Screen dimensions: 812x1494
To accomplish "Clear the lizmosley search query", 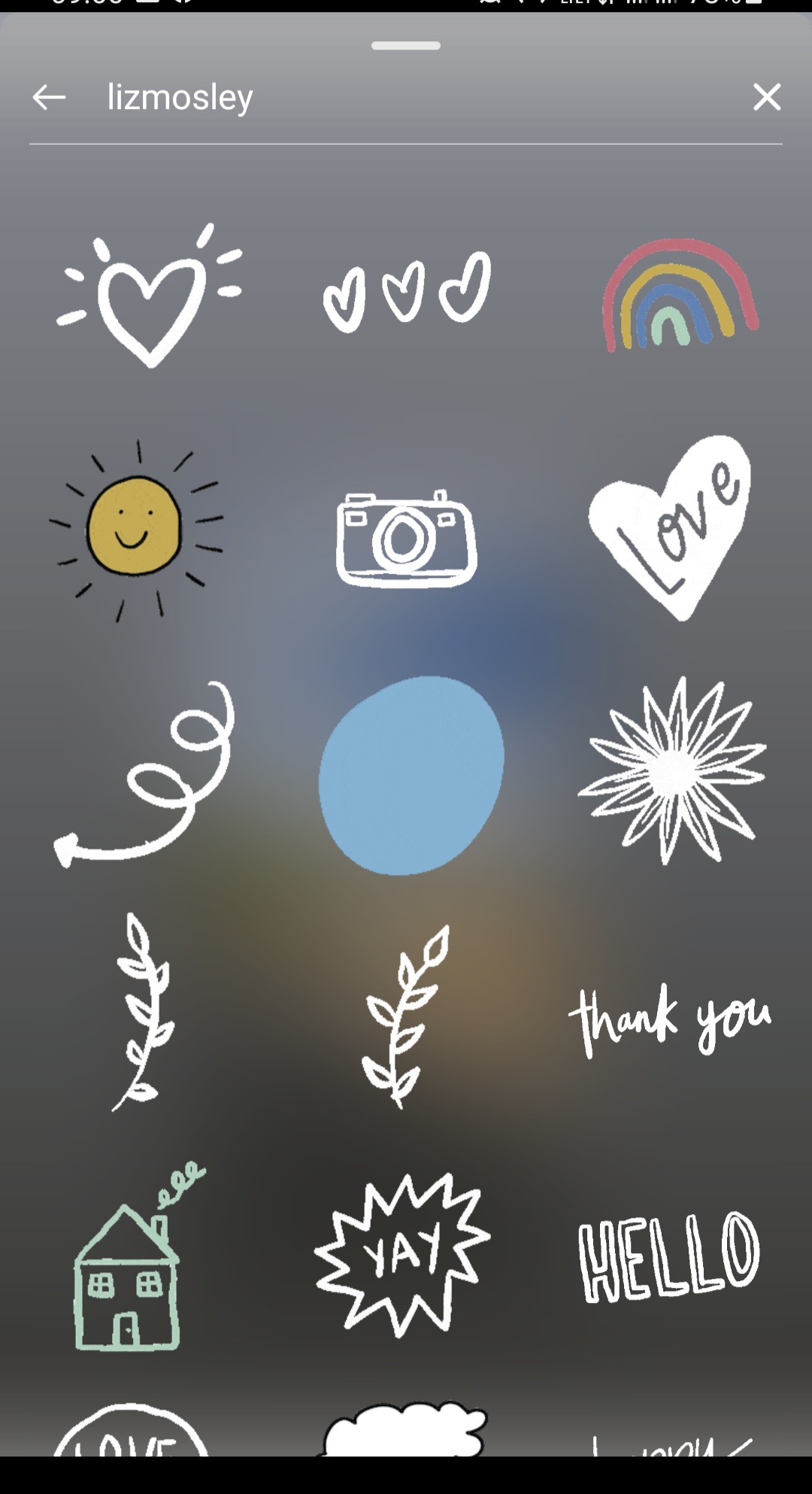I will tap(766, 97).
